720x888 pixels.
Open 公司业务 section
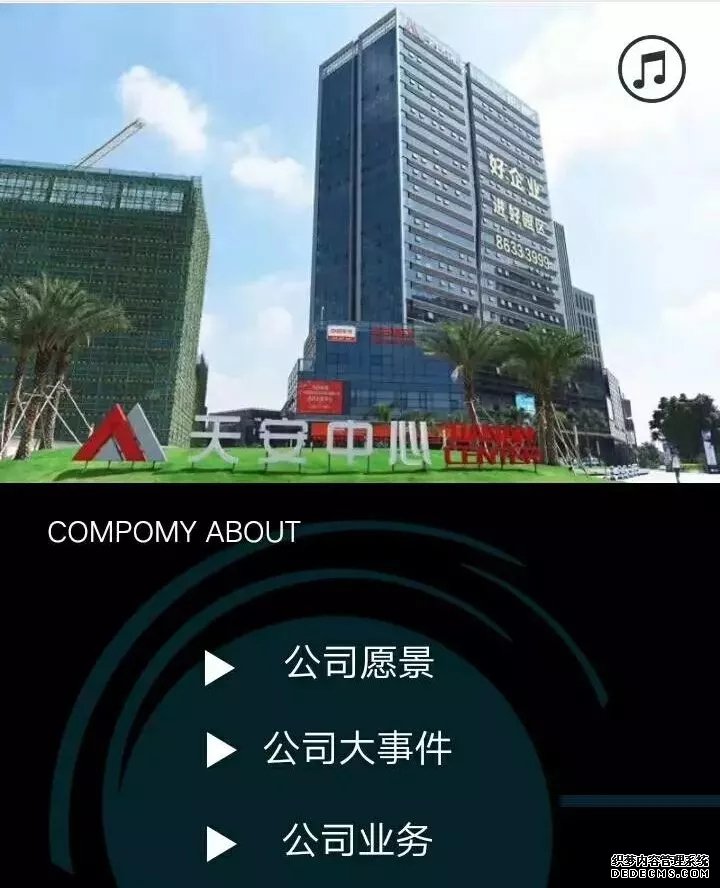click(357, 840)
